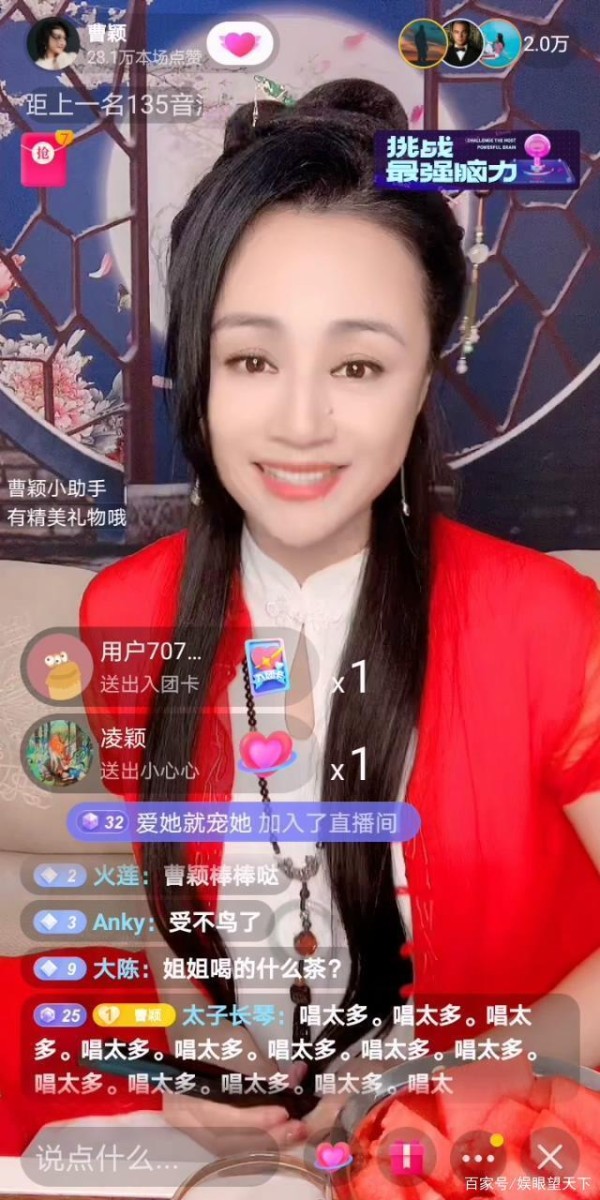This screenshot has height=1200, width=600.
Task: Open the streamer's profile avatar
Action: [x=53, y=43]
